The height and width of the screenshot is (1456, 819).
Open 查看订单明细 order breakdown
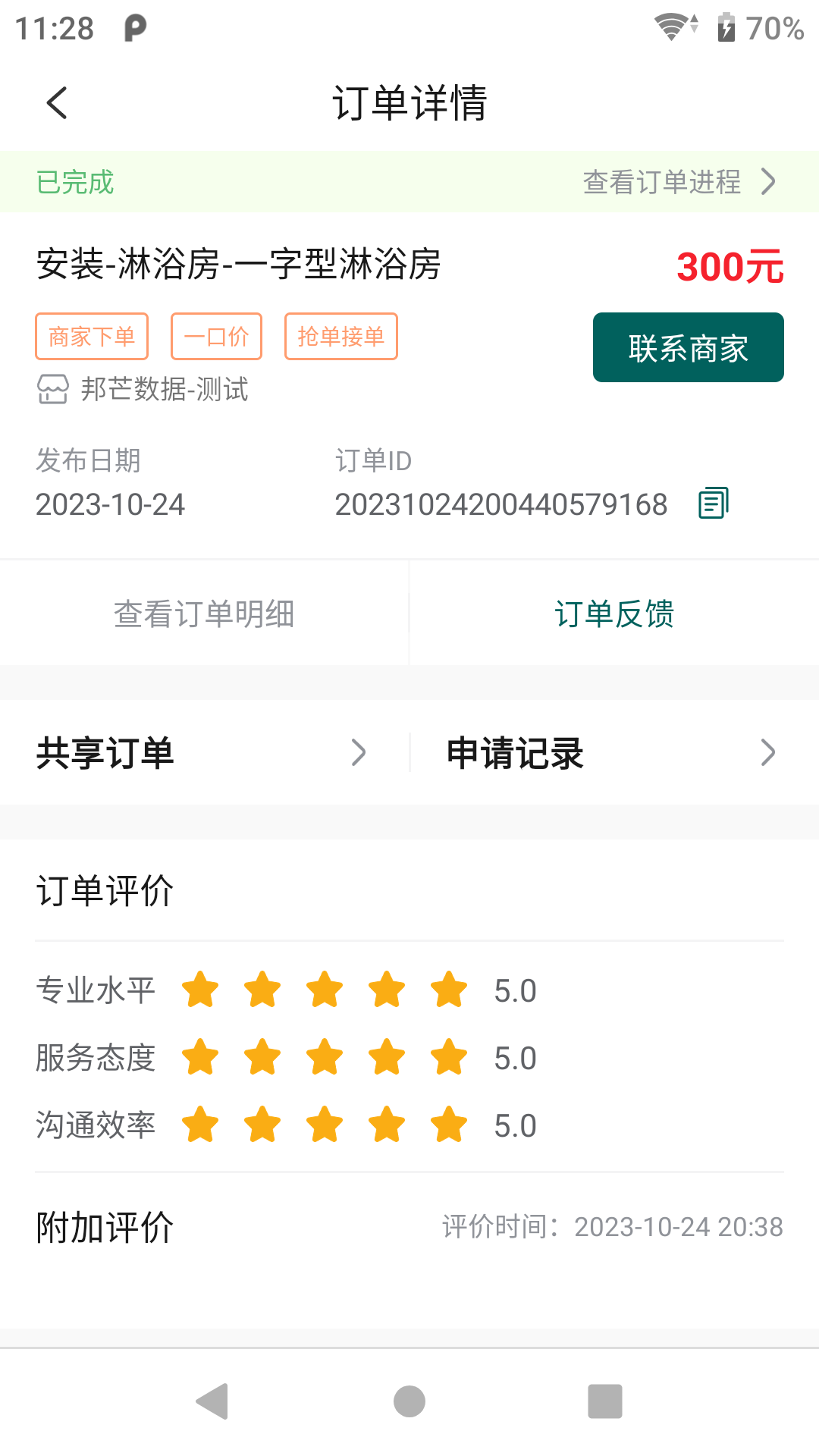click(x=204, y=614)
